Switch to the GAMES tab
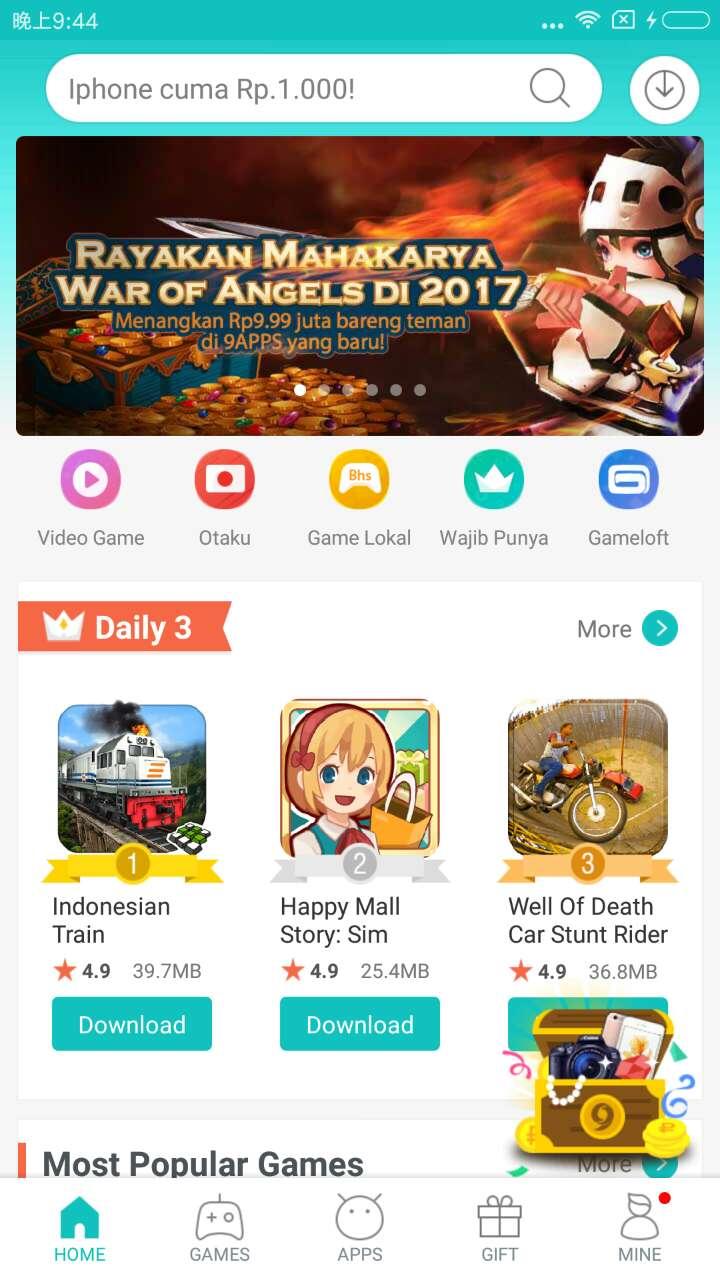 [x=220, y=1229]
